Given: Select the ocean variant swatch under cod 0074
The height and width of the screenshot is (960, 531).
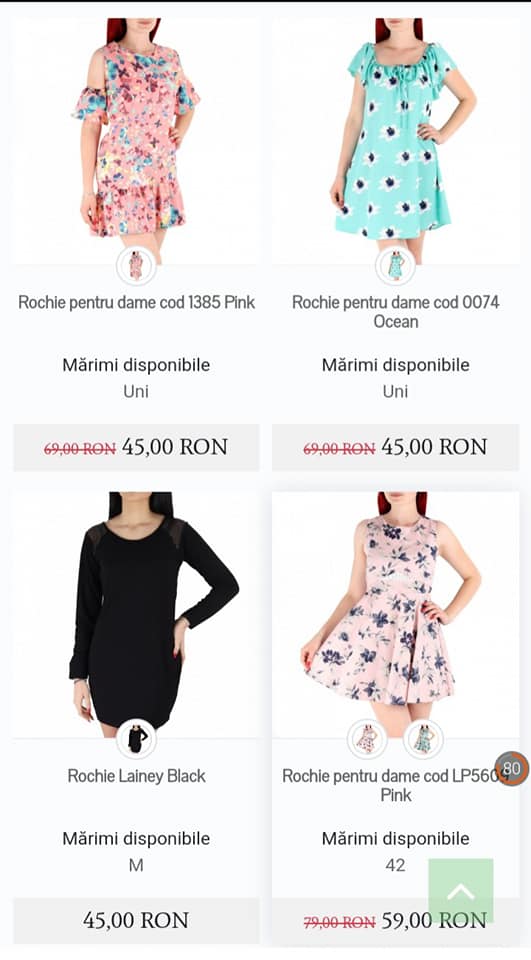Looking at the screenshot, I should coord(396,266).
